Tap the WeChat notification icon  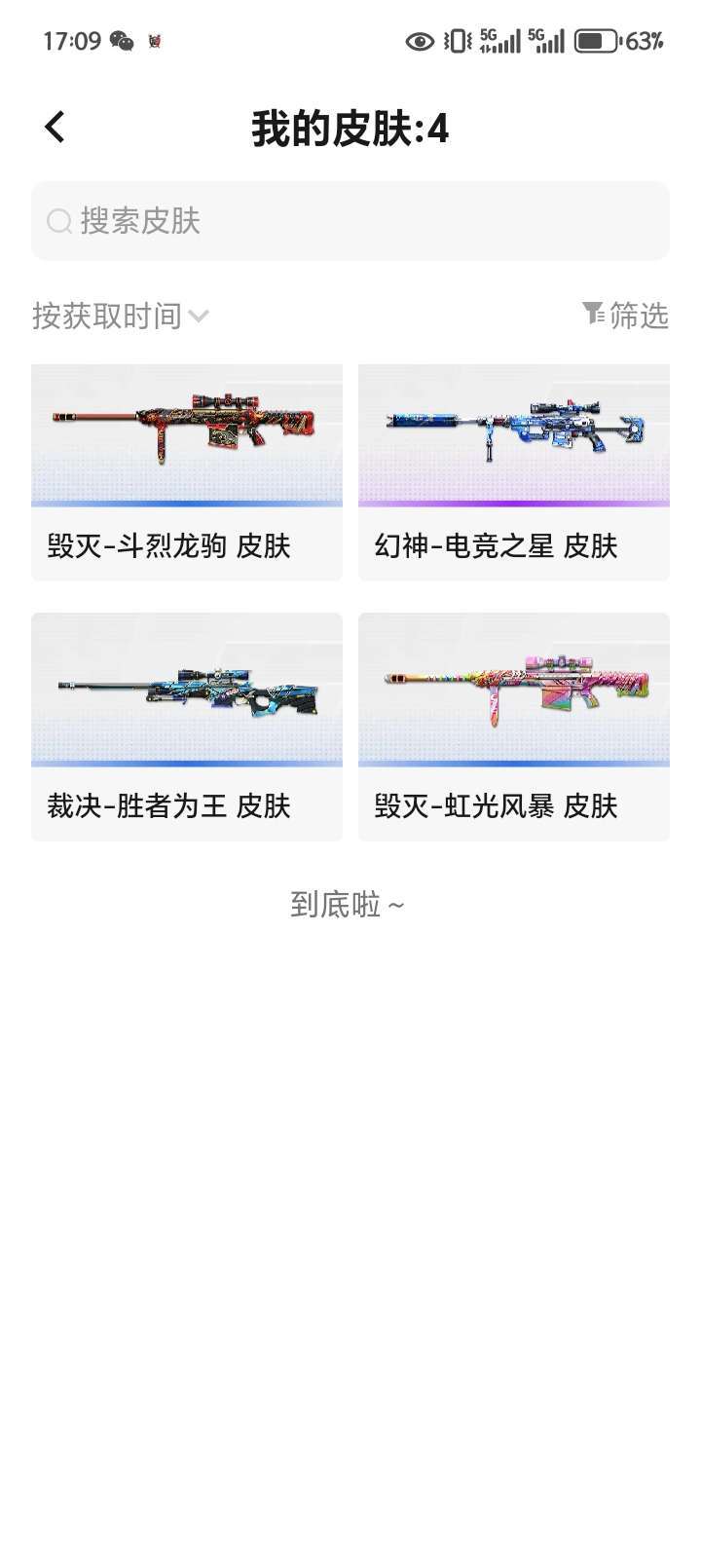[121, 41]
